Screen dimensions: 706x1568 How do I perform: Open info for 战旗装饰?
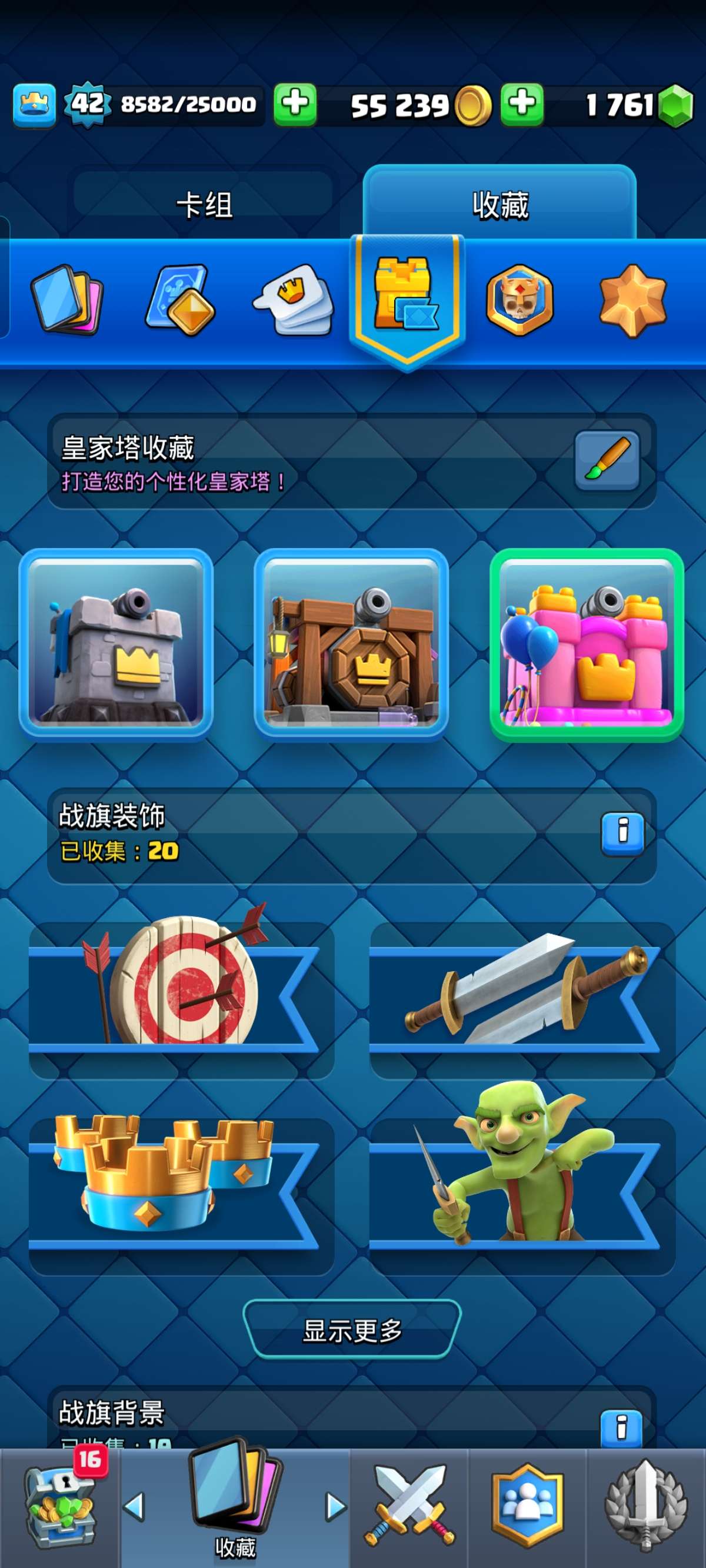(x=622, y=832)
